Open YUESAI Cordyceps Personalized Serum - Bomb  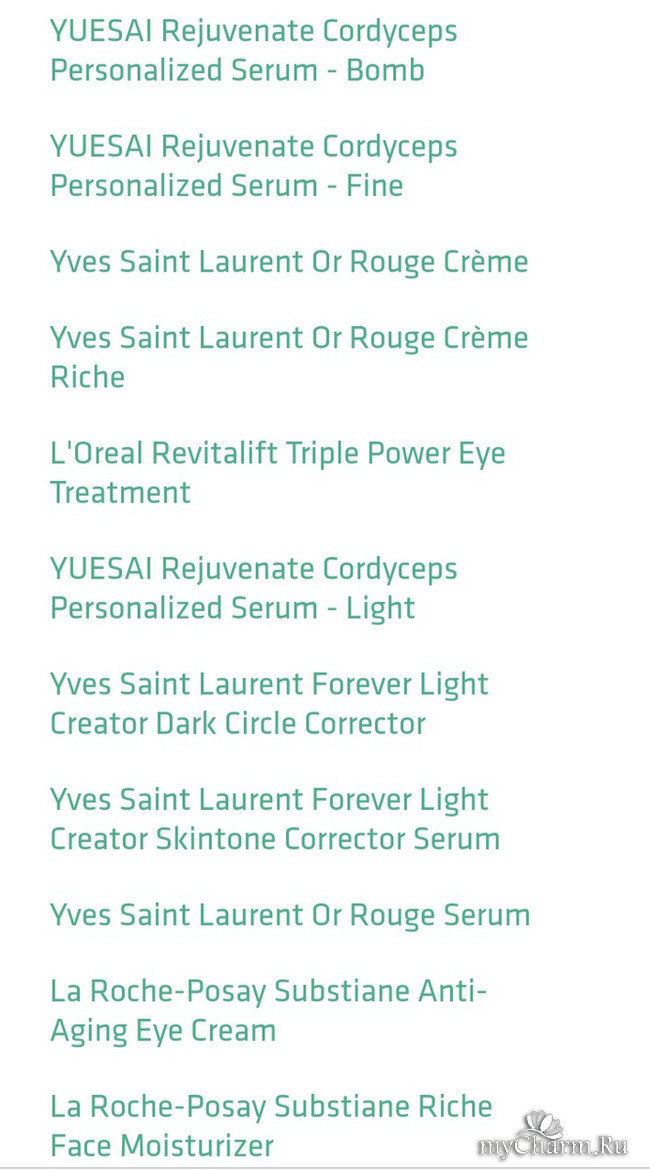[253, 51]
